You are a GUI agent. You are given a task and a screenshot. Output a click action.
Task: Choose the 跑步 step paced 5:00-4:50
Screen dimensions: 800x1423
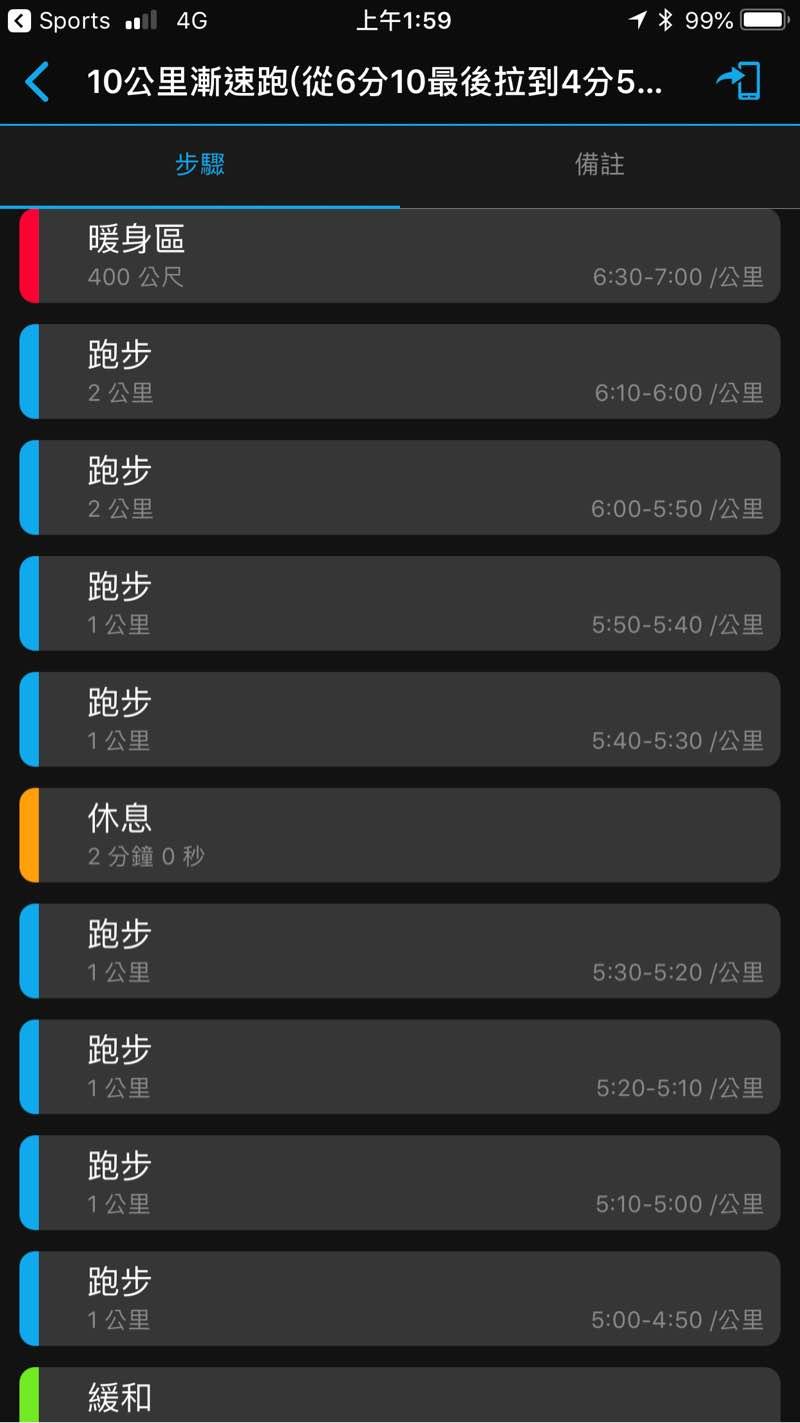400,1298
